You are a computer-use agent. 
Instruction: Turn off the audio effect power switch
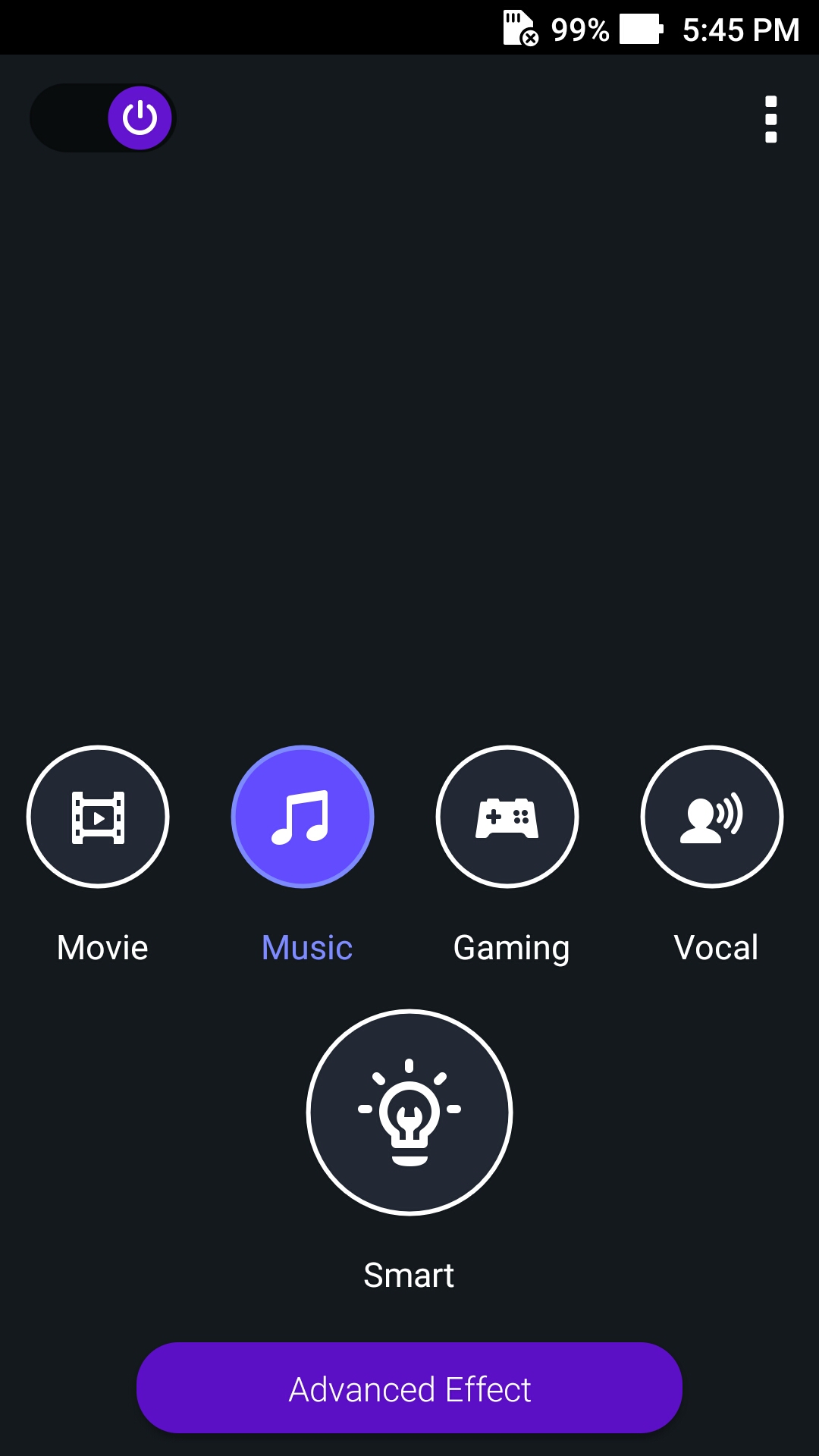[103, 118]
